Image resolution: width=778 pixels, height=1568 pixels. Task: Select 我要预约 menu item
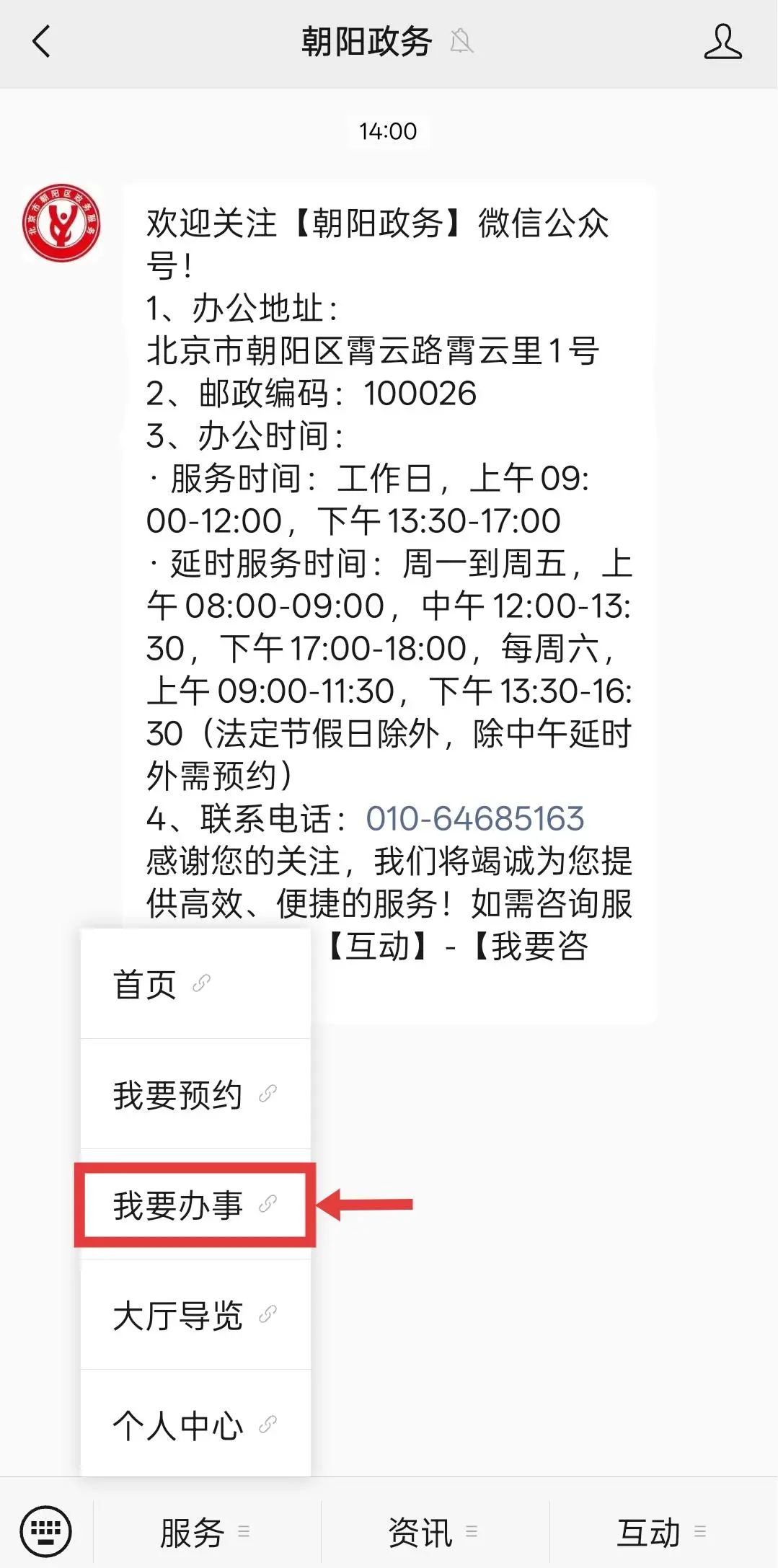pos(195,1094)
